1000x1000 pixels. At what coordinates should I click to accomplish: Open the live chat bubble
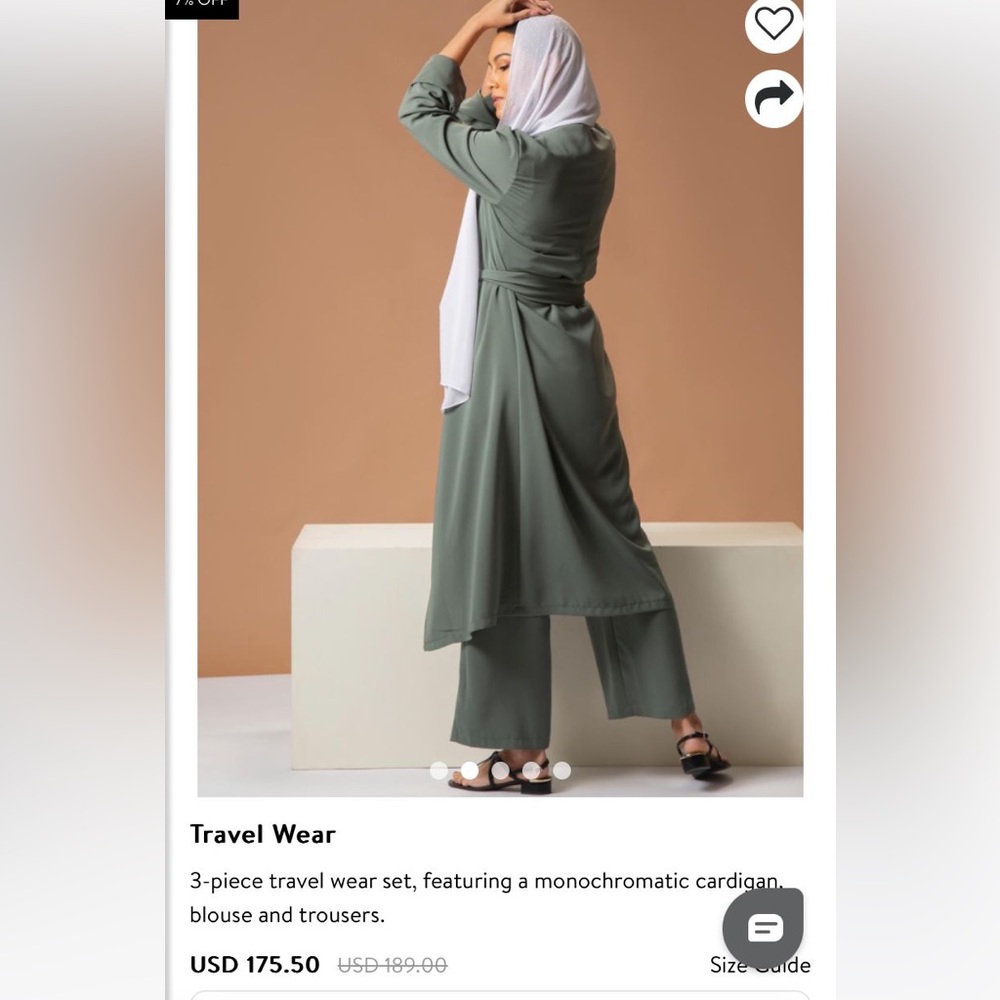pos(764,928)
